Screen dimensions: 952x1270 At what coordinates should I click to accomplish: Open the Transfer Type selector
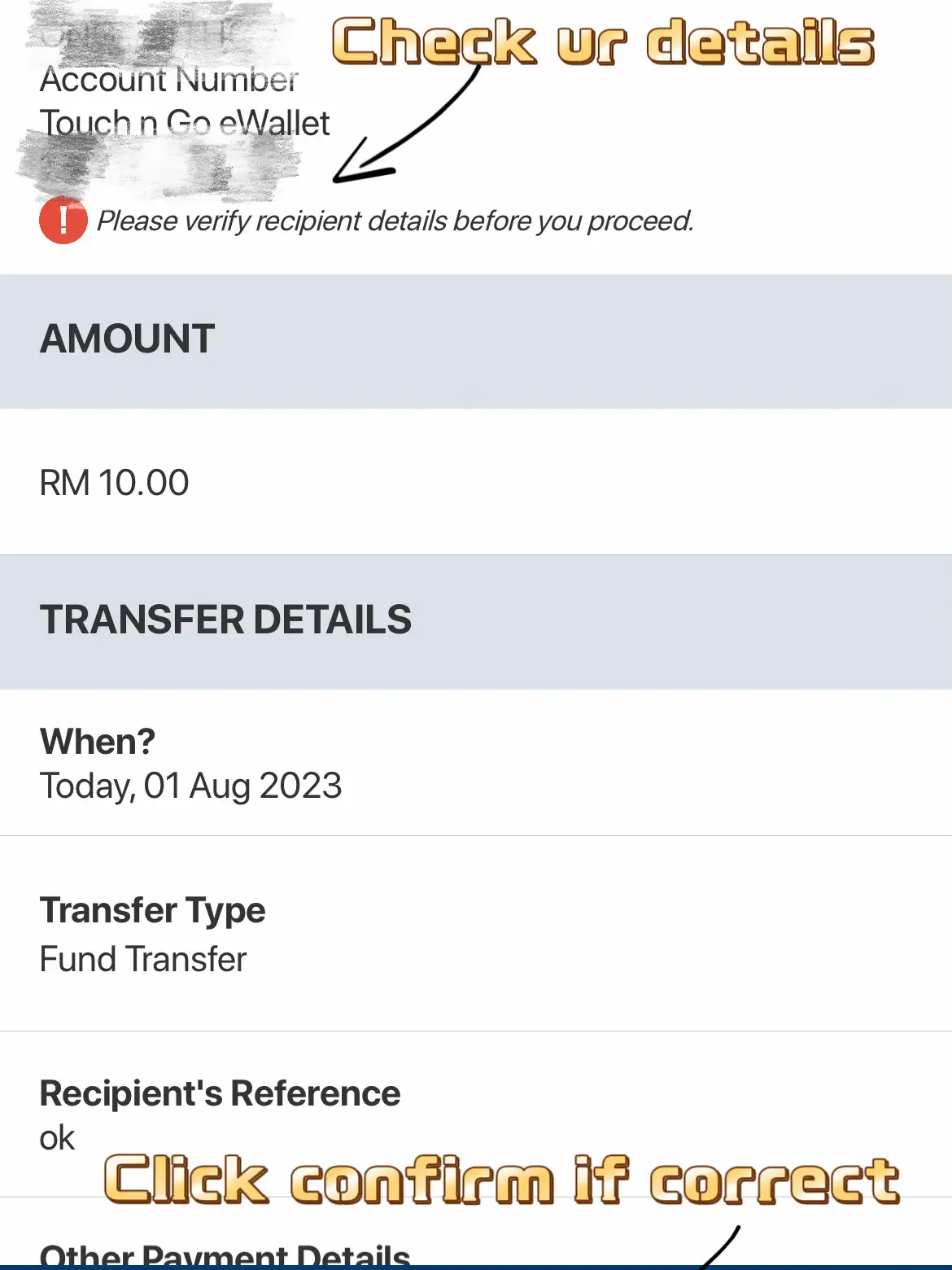point(153,909)
